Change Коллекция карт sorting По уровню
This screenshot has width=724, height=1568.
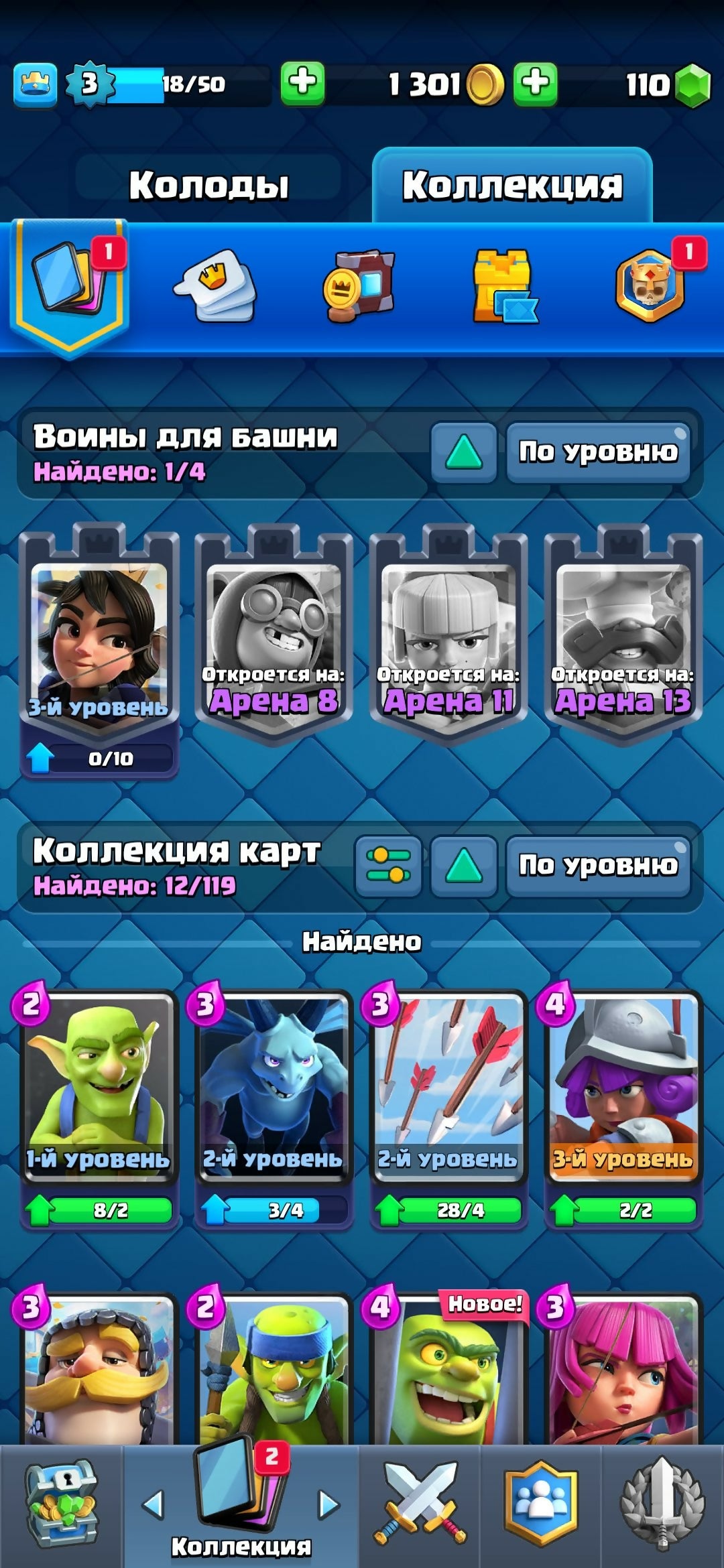tap(597, 866)
